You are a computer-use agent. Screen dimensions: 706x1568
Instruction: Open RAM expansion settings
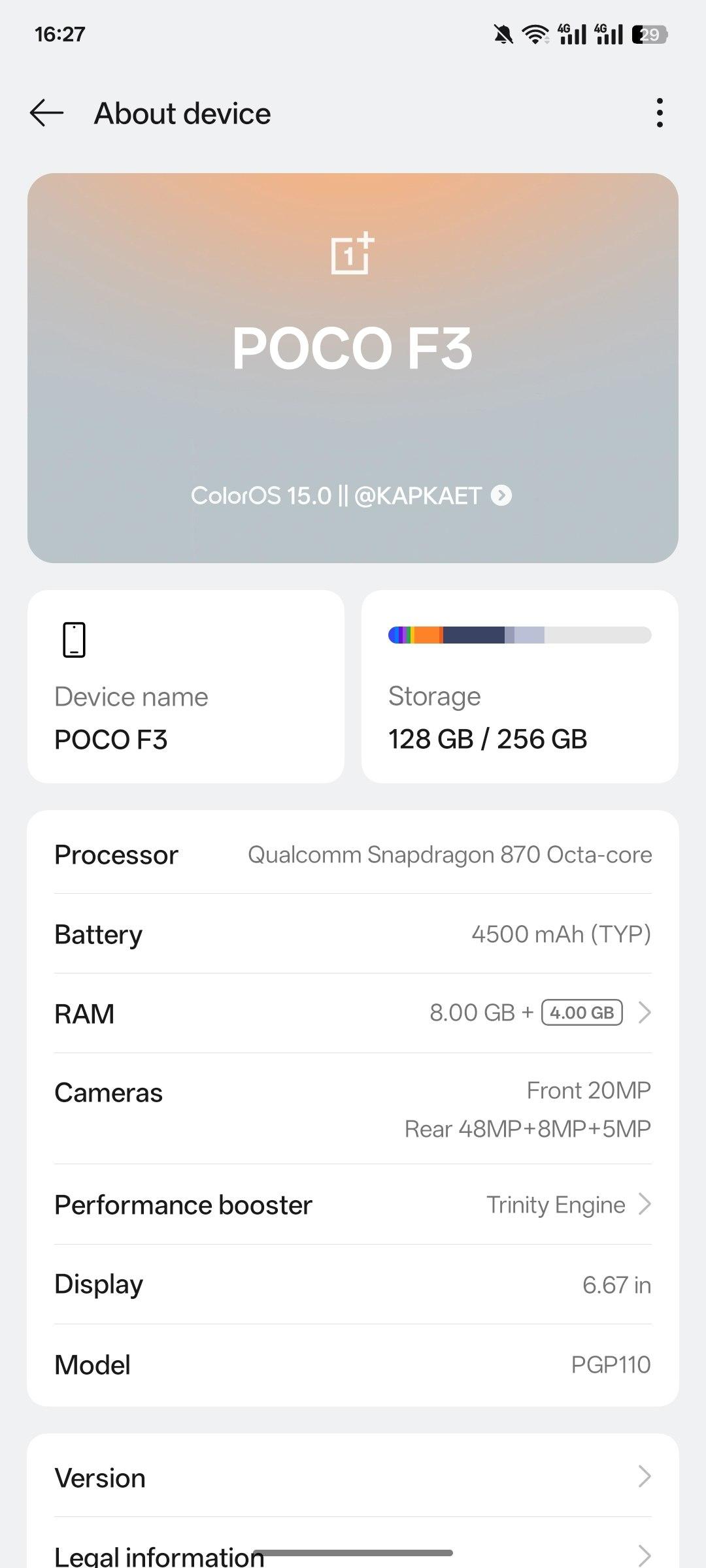(x=353, y=1013)
